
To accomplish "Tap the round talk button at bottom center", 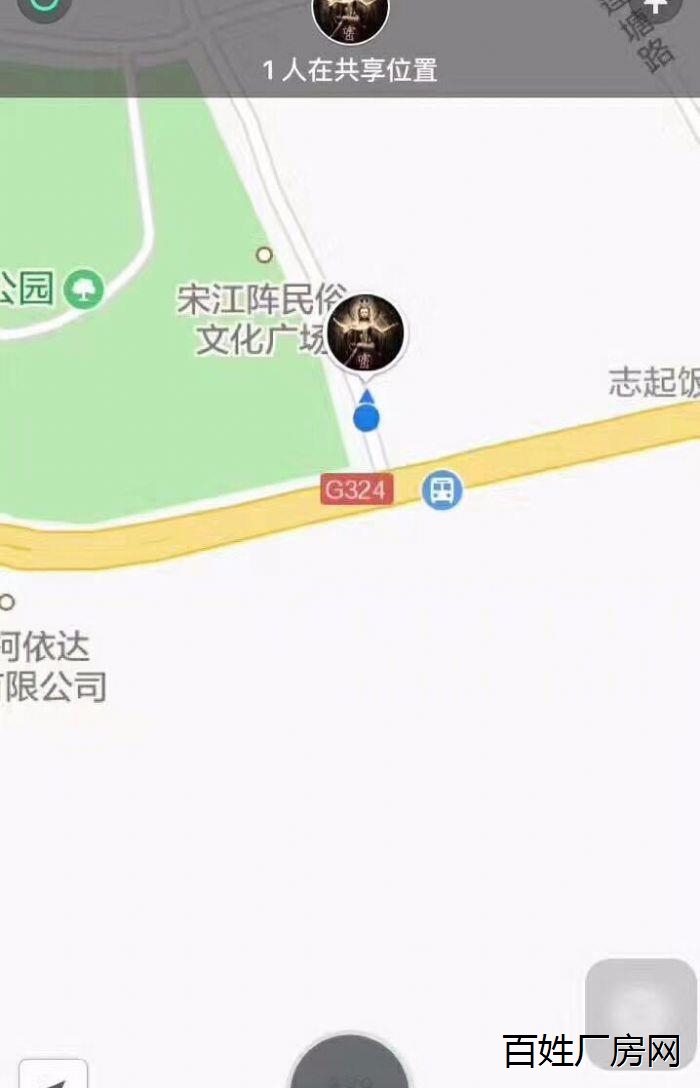I will 350,1066.
